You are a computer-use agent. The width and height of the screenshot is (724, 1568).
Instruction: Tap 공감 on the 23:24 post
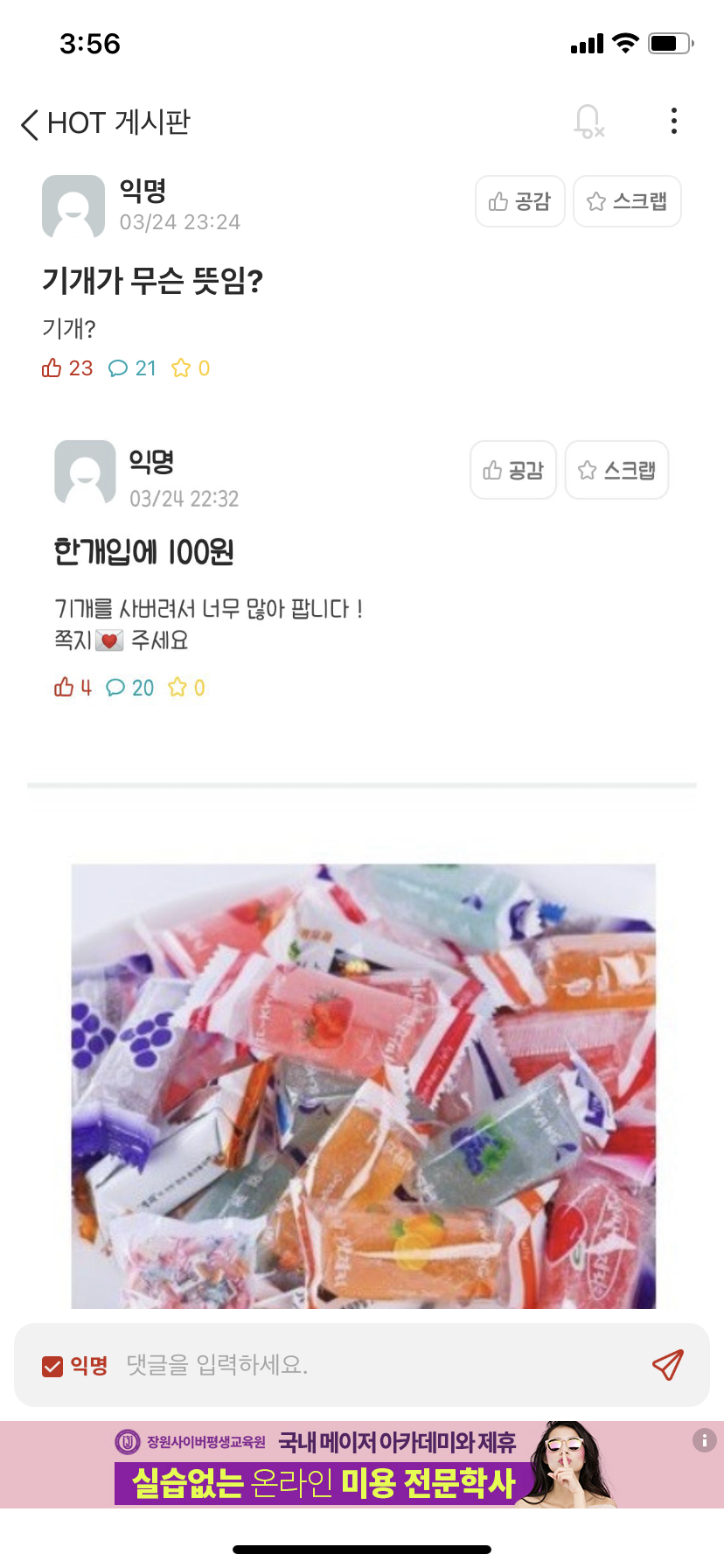[x=519, y=201]
